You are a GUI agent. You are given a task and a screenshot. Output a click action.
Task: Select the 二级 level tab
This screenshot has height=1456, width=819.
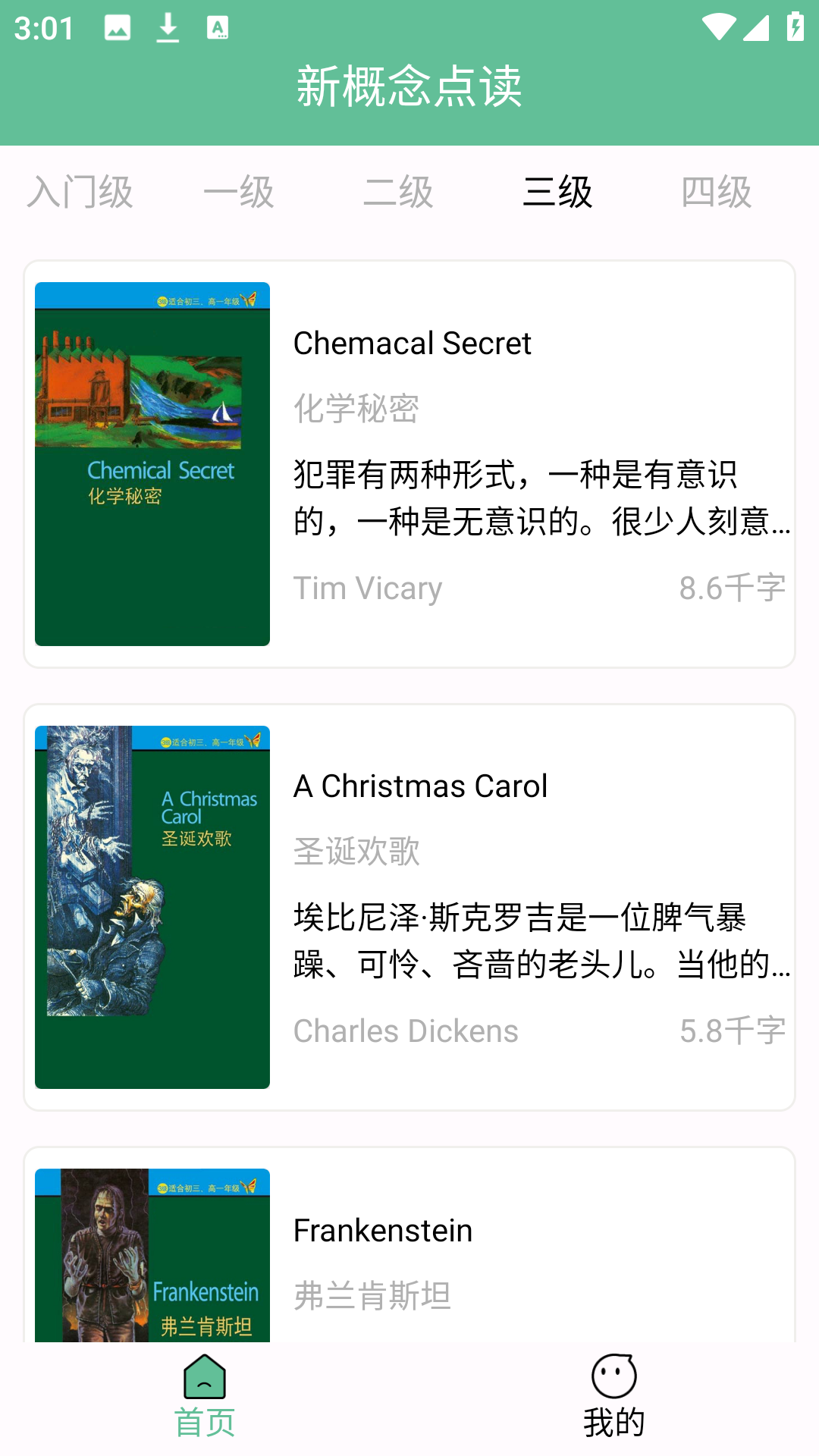pyautogui.click(x=400, y=192)
